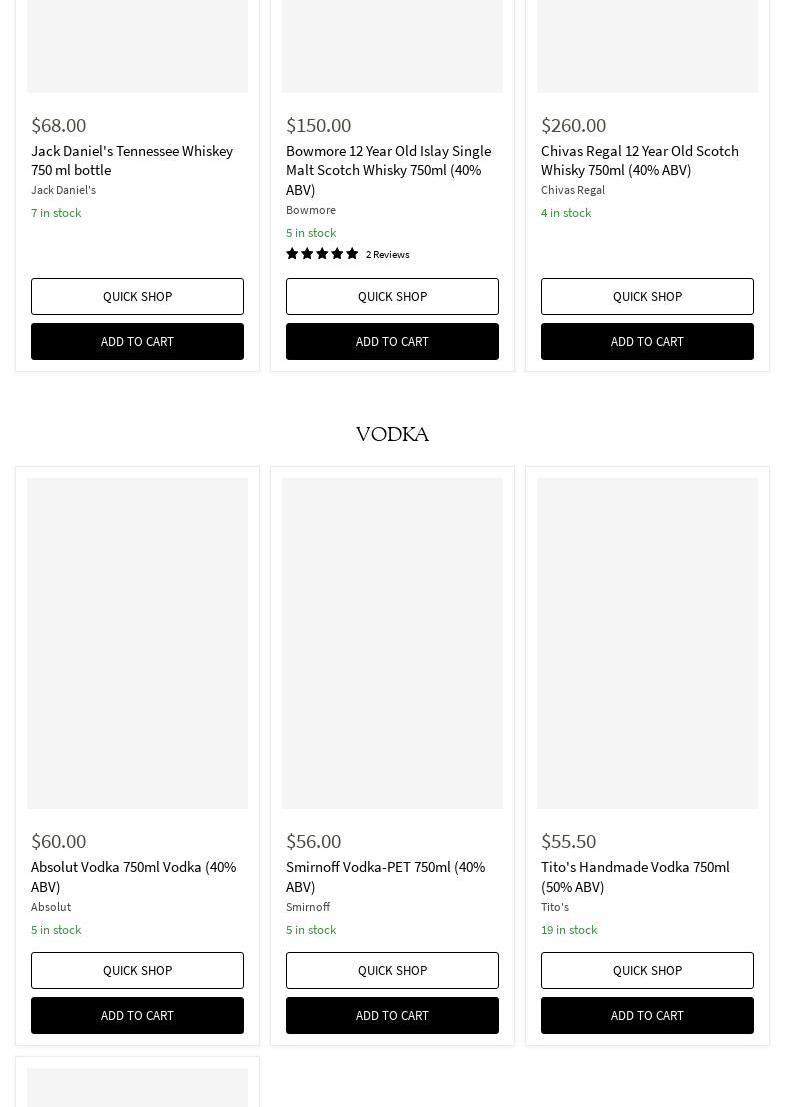
Task: Open Tito's Handmade Vodka product image
Action: coord(647,643)
